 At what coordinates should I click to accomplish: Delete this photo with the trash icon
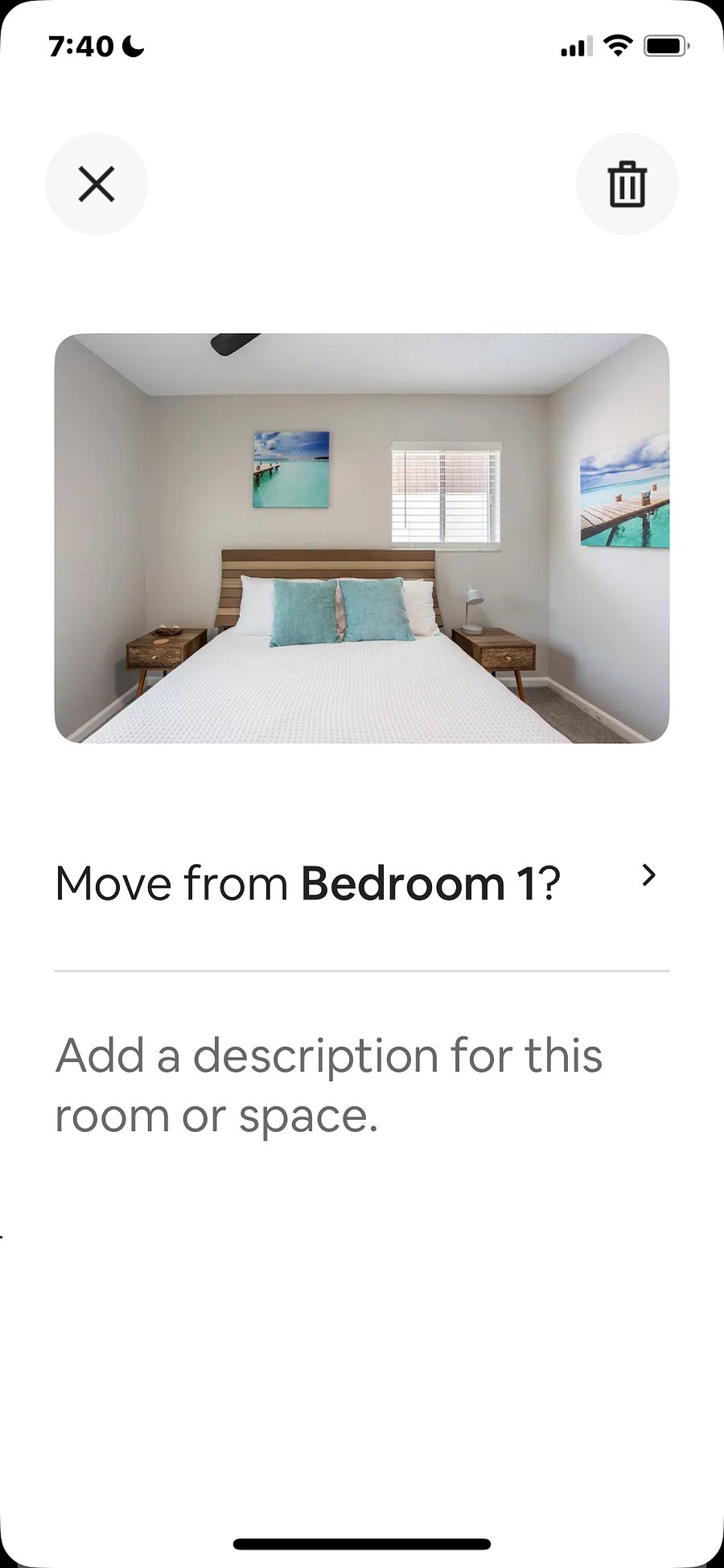[627, 184]
